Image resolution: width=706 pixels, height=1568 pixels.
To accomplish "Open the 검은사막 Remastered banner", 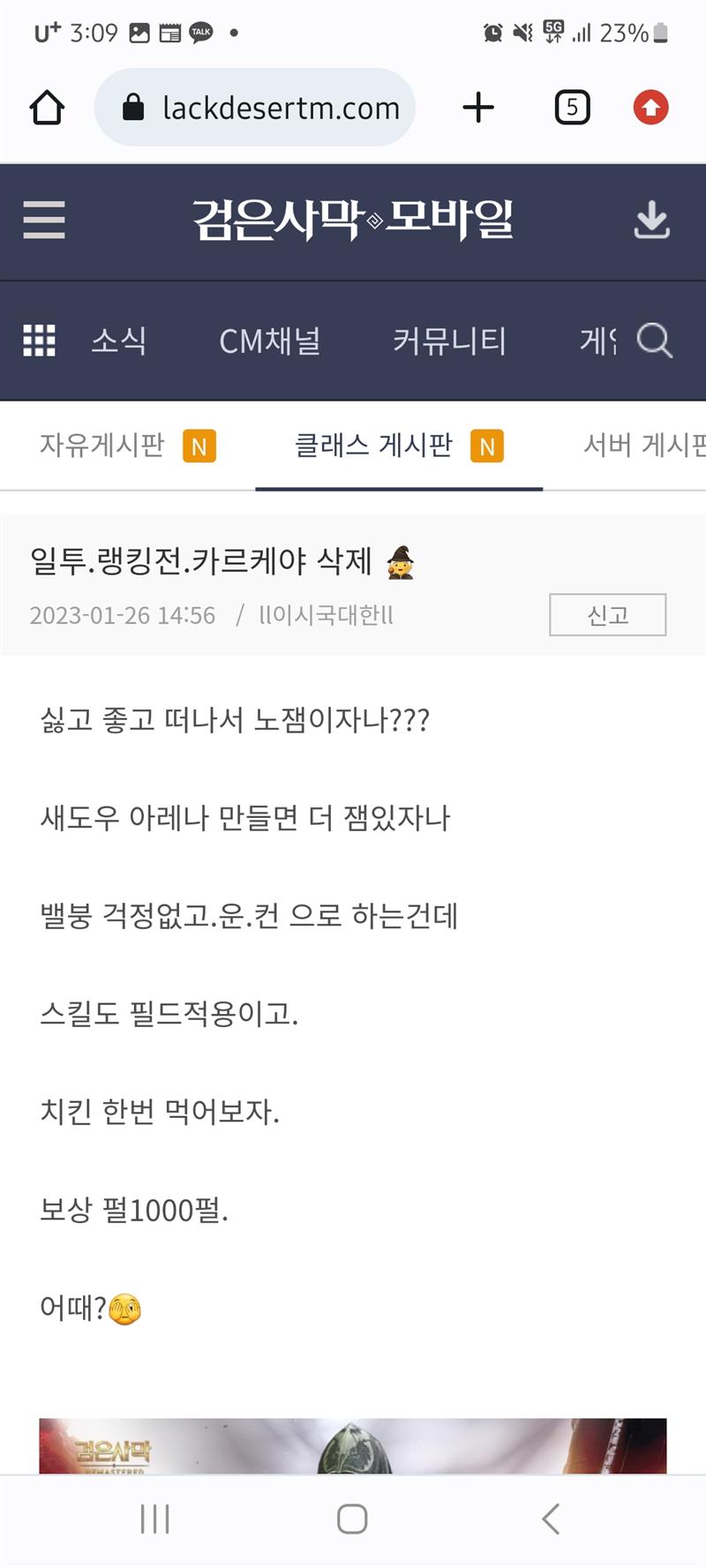I will coord(352,1445).
